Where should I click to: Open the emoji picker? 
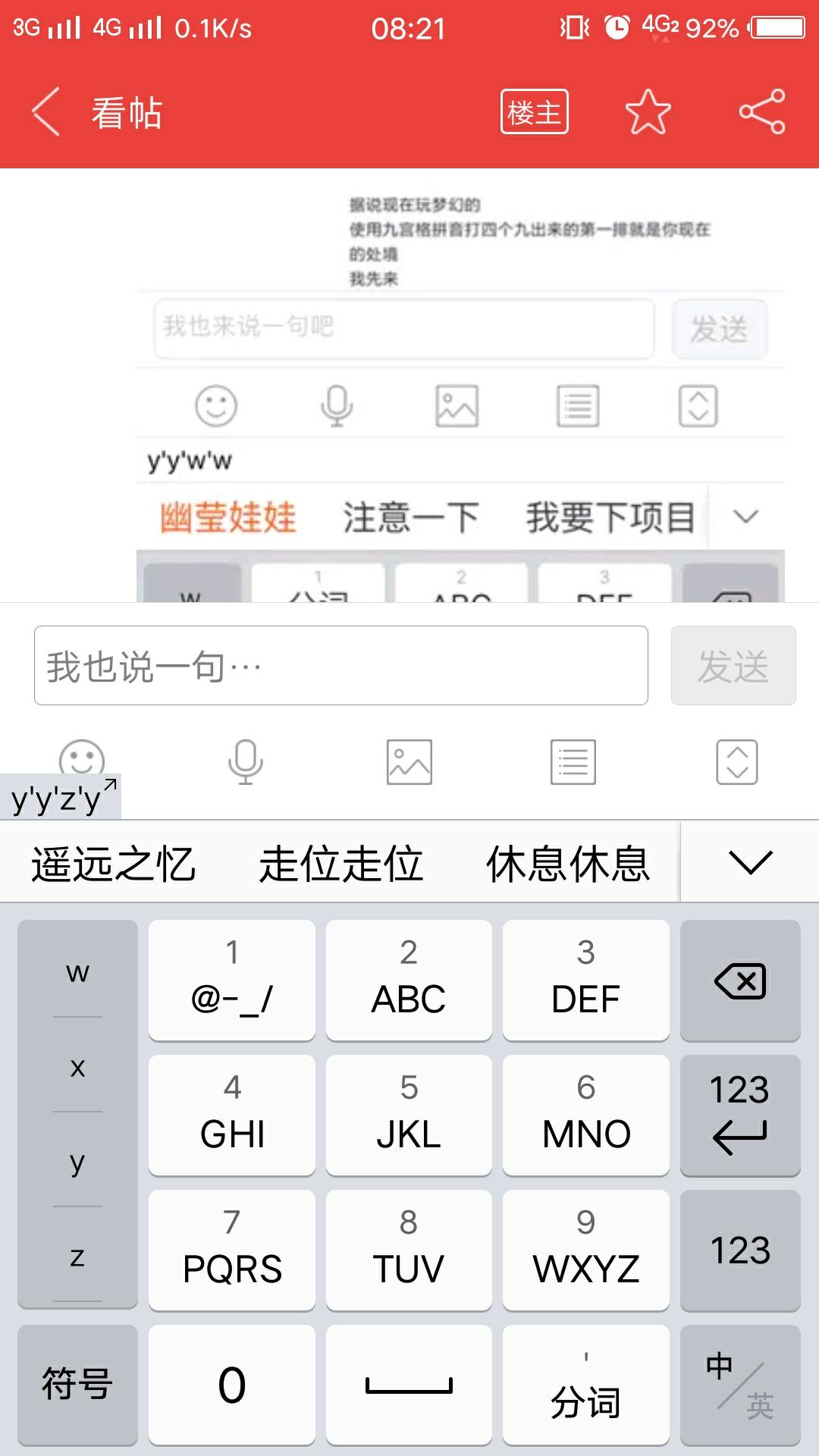82,758
